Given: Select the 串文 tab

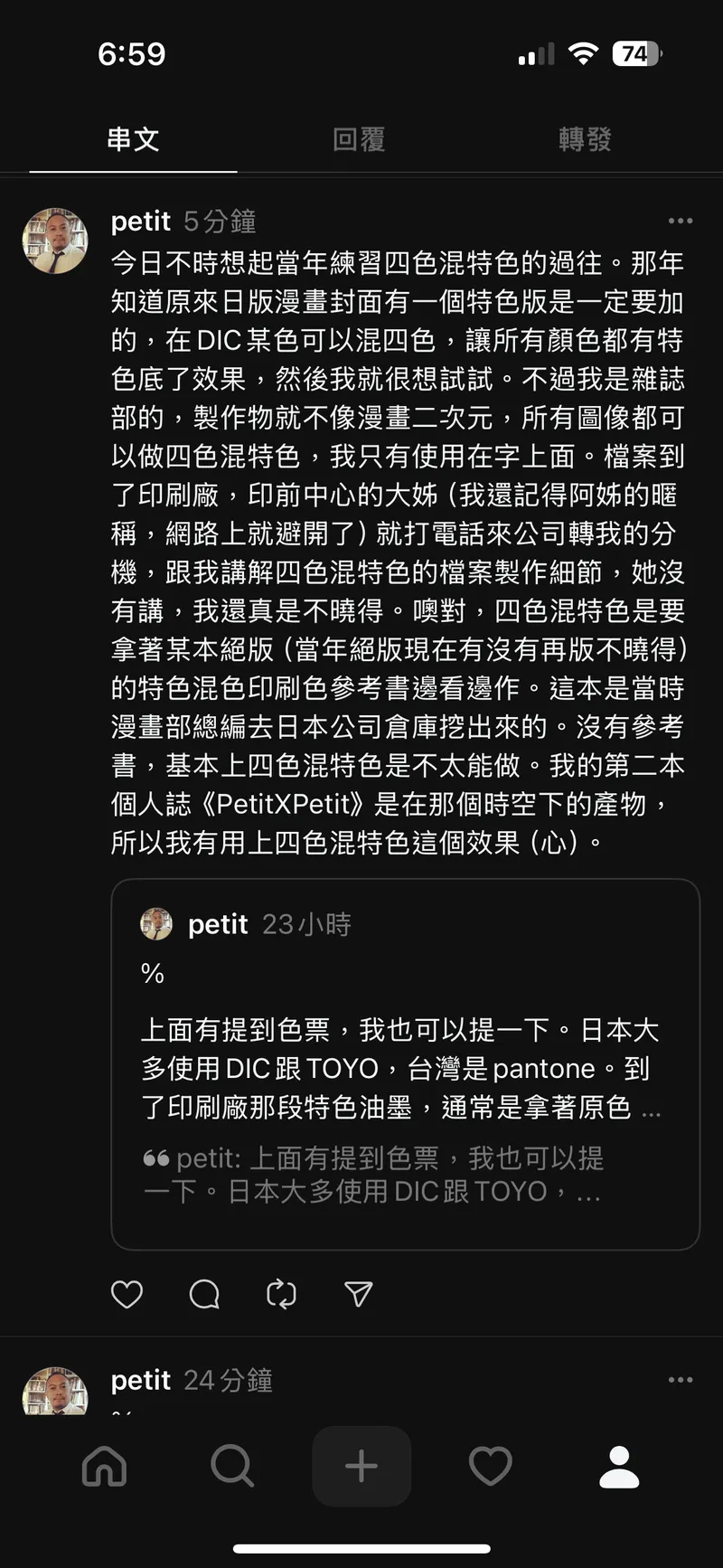Looking at the screenshot, I should tap(133, 139).
